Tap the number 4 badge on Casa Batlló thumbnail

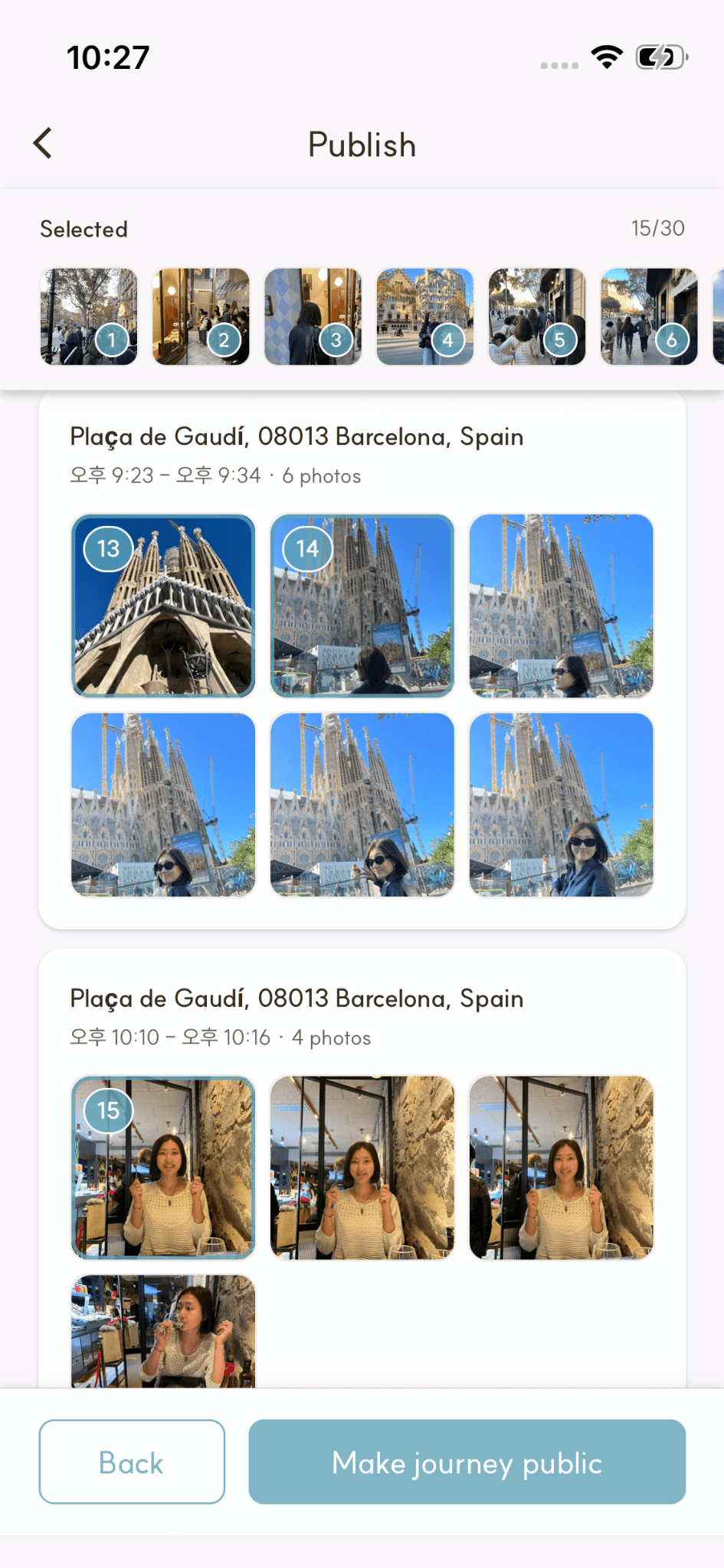(449, 340)
